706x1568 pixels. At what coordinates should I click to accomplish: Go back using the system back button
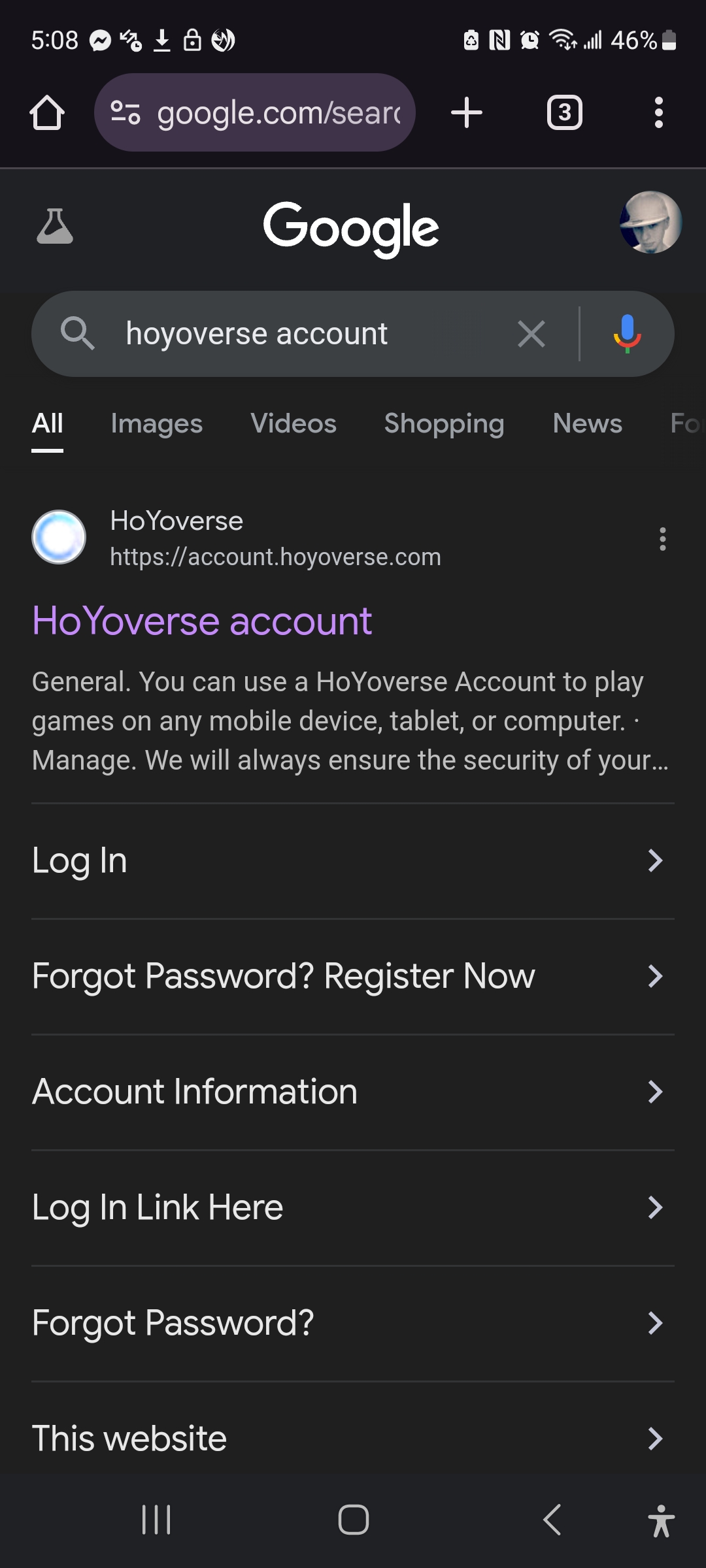click(552, 1519)
